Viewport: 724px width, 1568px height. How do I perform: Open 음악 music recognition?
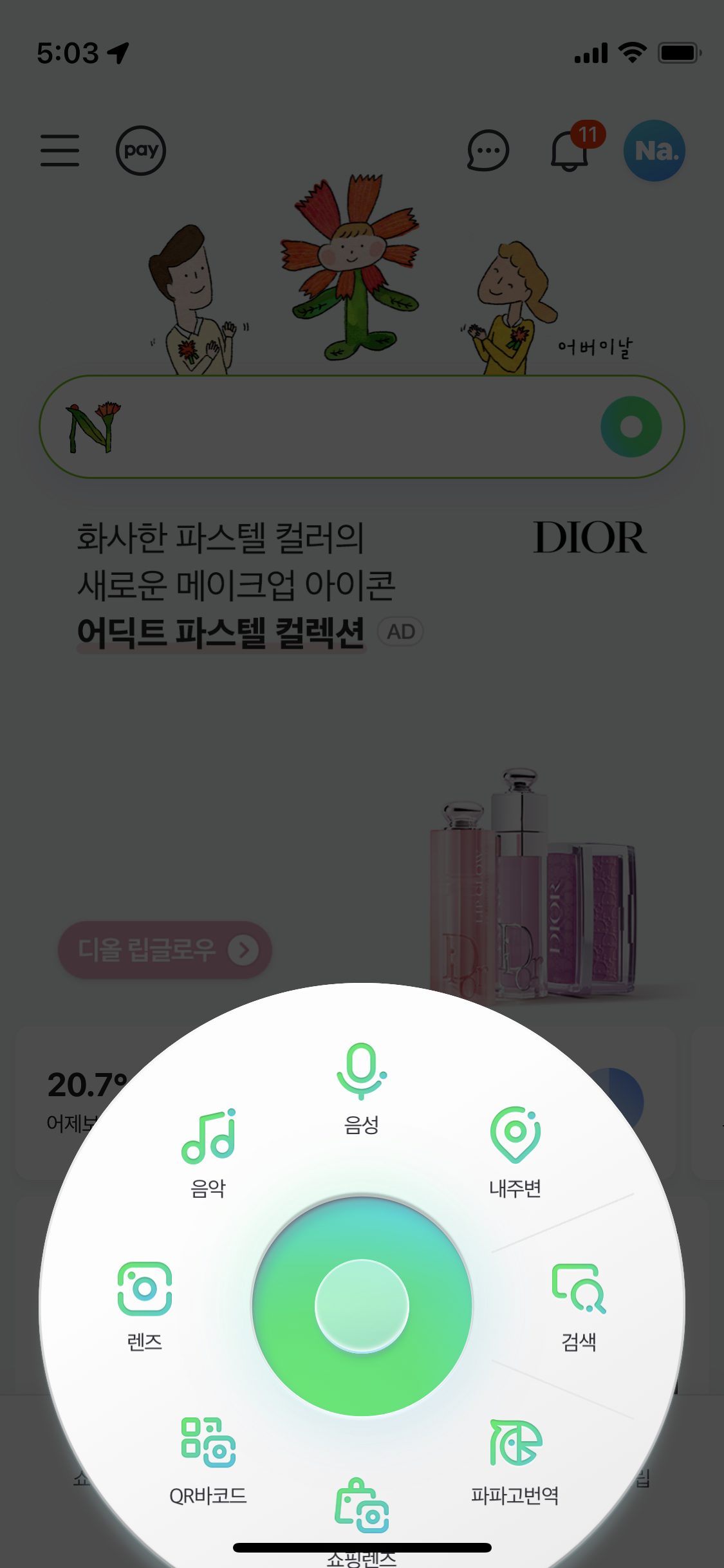[x=209, y=1152]
